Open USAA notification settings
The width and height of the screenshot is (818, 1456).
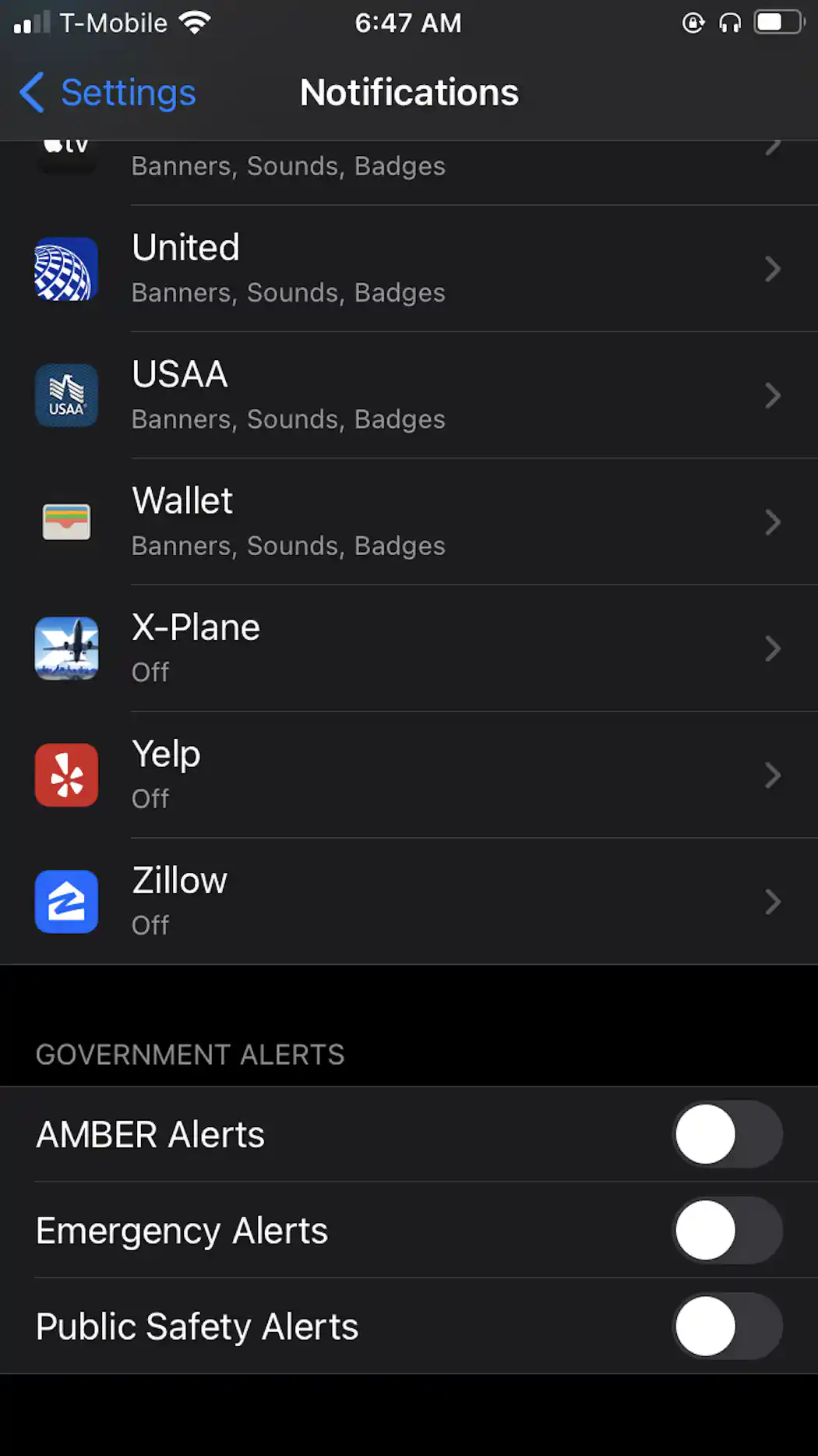(409, 395)
